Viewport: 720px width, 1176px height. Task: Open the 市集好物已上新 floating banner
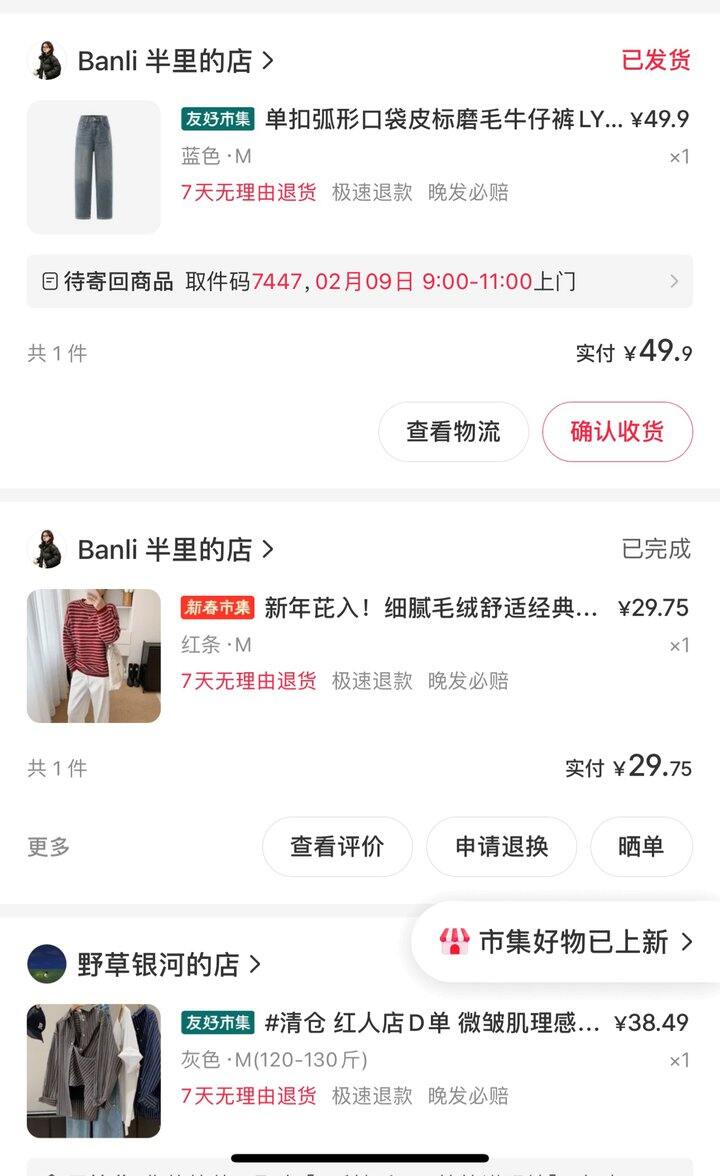click(567, 941)
